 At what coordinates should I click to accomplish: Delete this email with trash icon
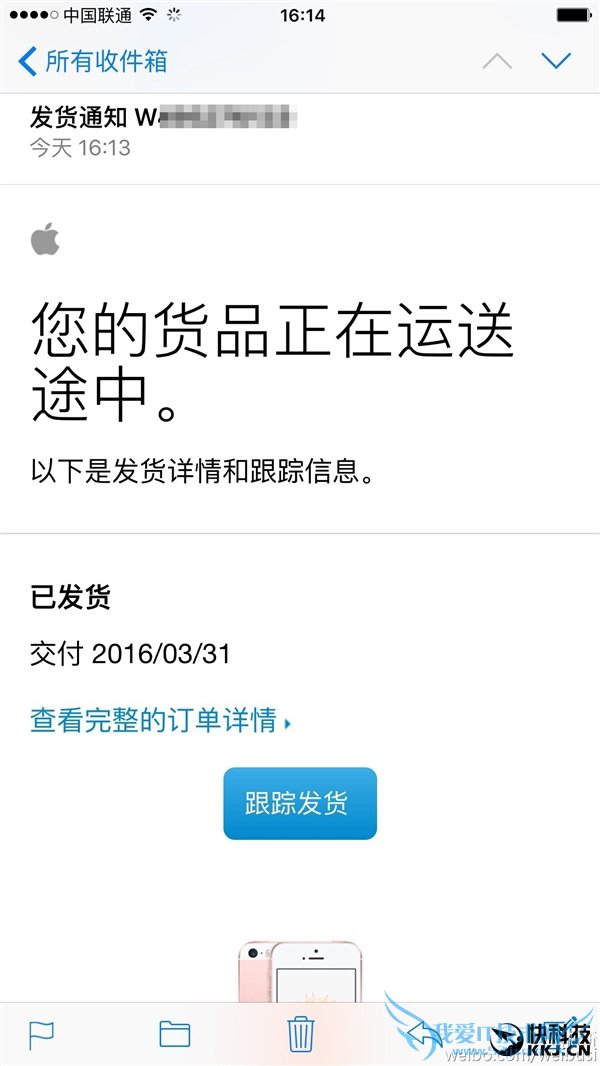point(301,1034)
